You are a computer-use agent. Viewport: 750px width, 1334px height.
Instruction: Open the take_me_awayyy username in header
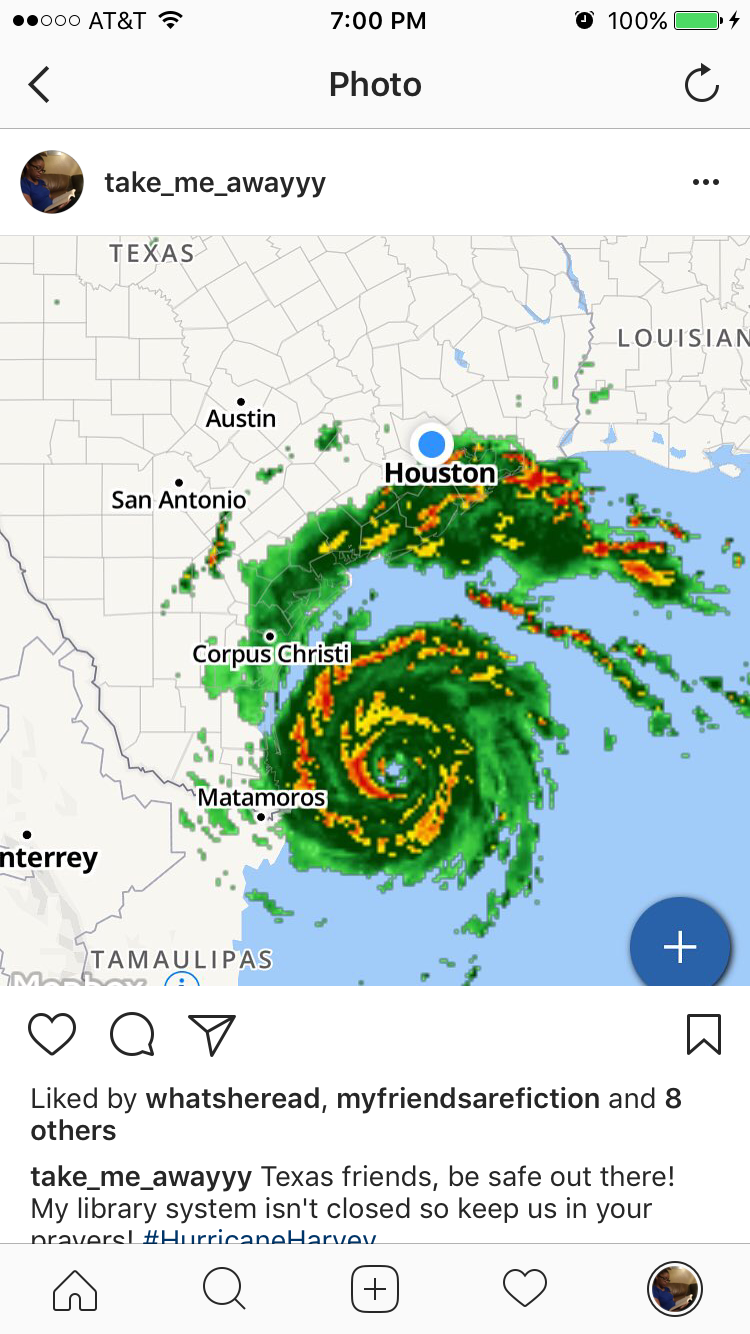[215, 183]
